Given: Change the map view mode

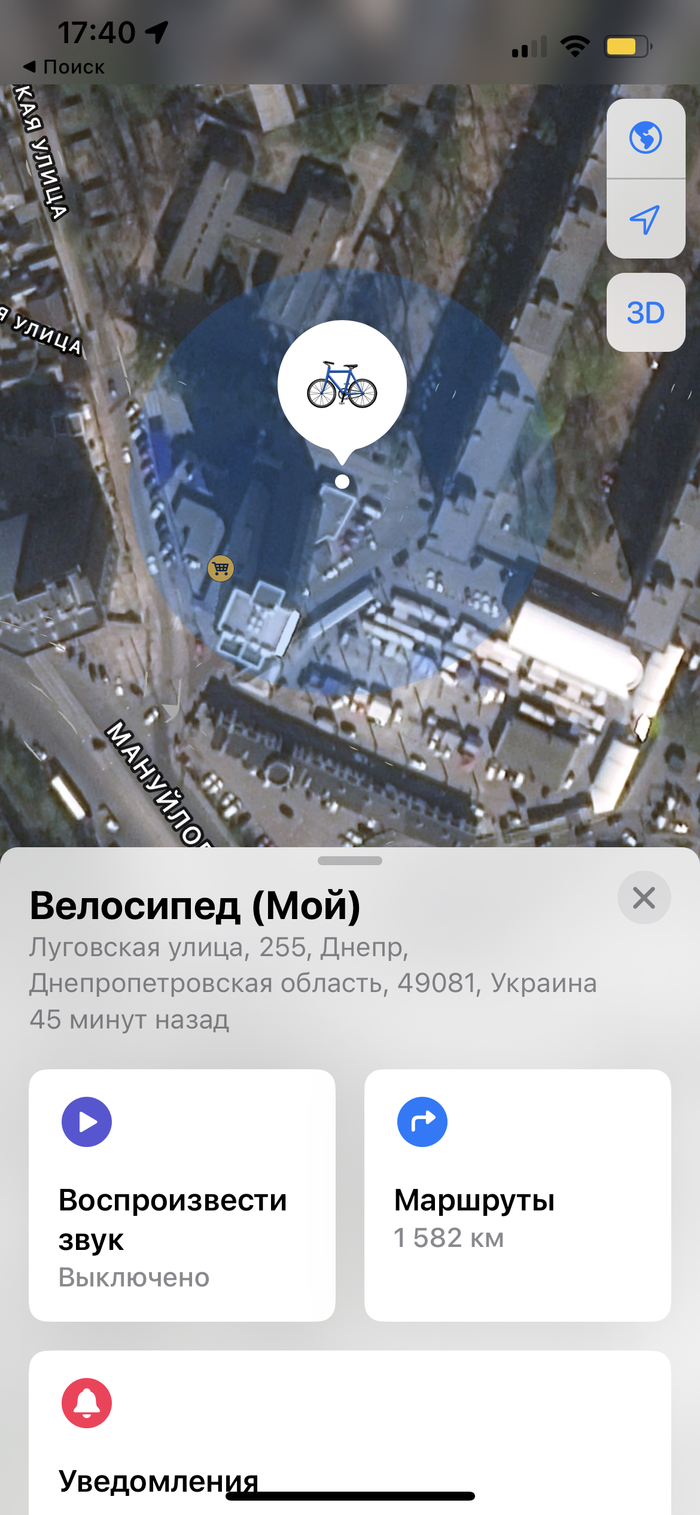Looking at the screenshot, I should point(645,138).
